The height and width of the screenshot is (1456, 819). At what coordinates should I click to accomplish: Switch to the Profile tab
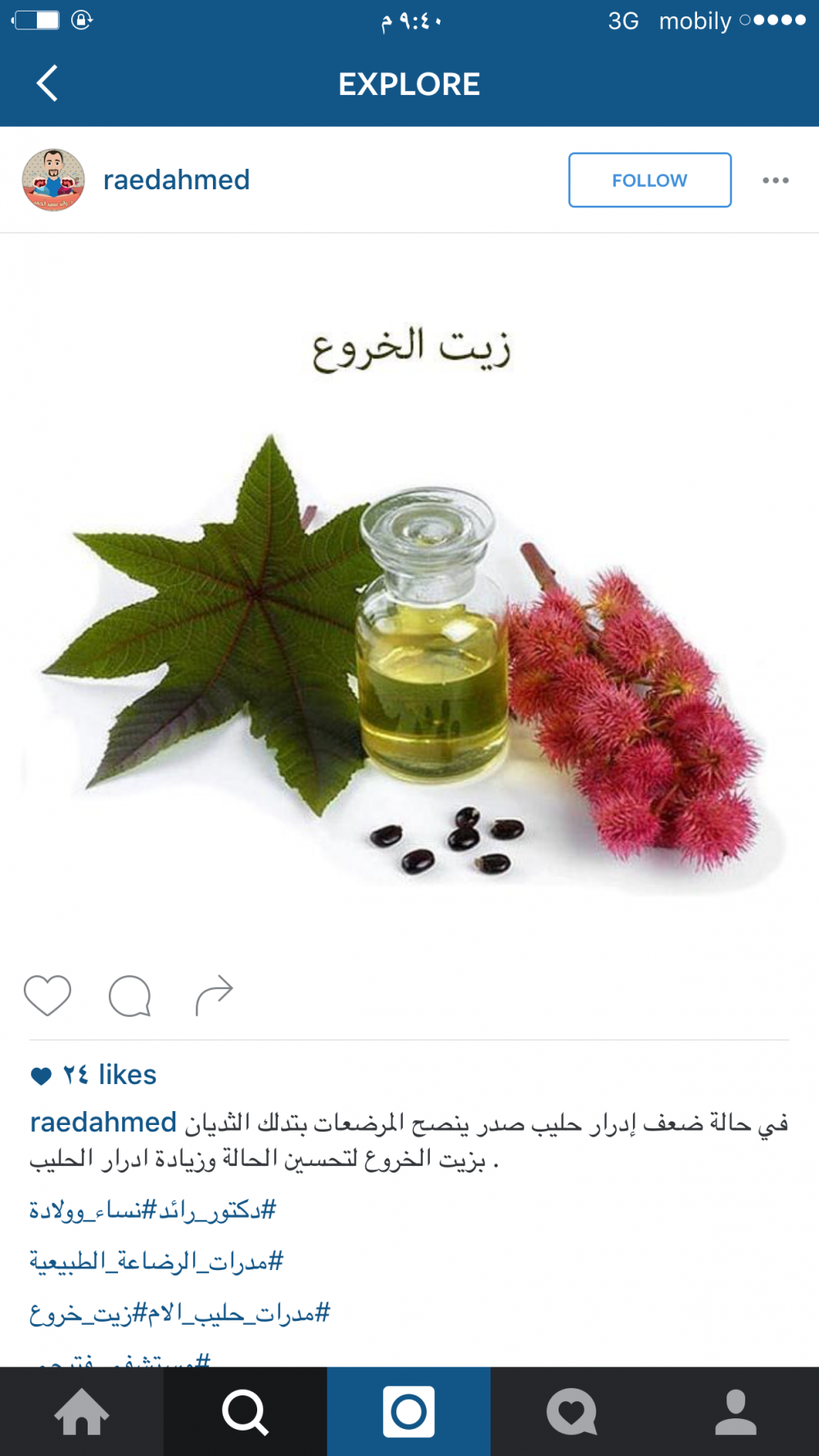click(735, 1412)
